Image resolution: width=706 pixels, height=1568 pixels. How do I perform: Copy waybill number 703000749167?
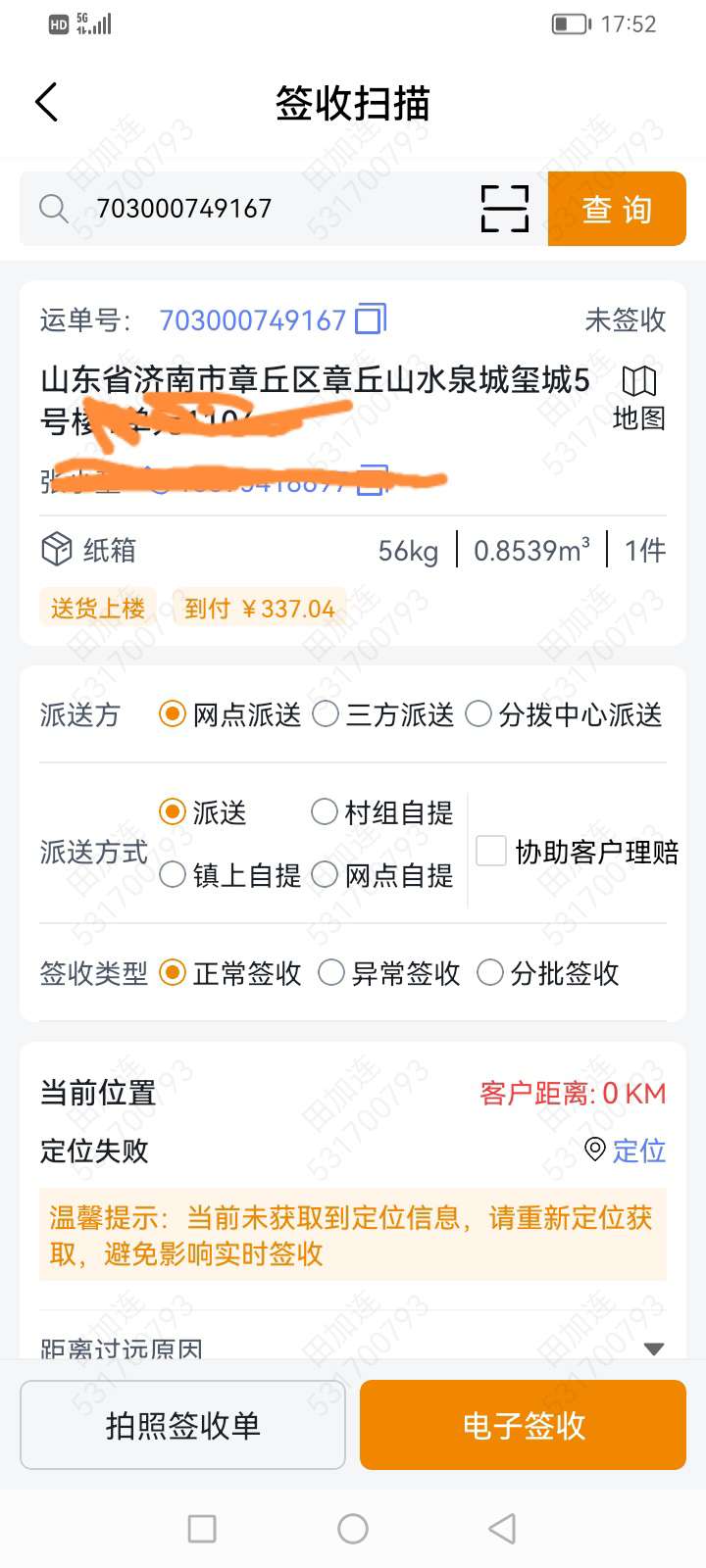(x=371, y=319)
